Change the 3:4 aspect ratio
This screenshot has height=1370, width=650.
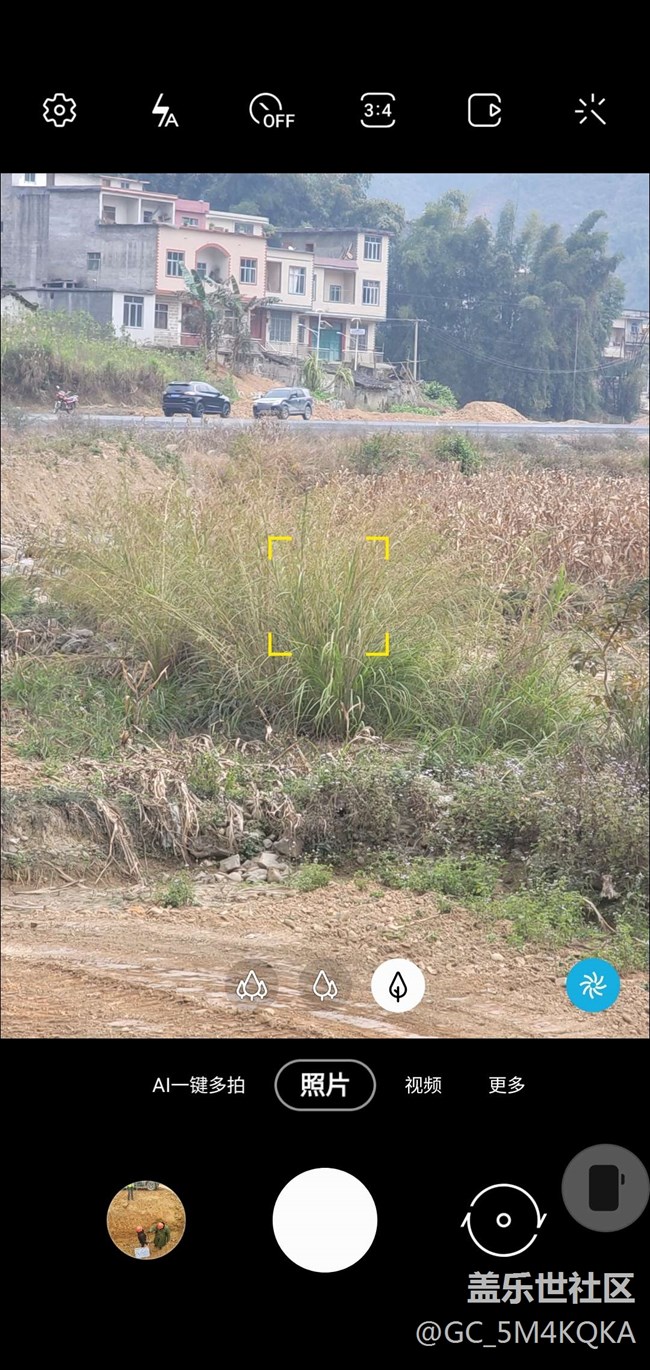click(377, 110)
